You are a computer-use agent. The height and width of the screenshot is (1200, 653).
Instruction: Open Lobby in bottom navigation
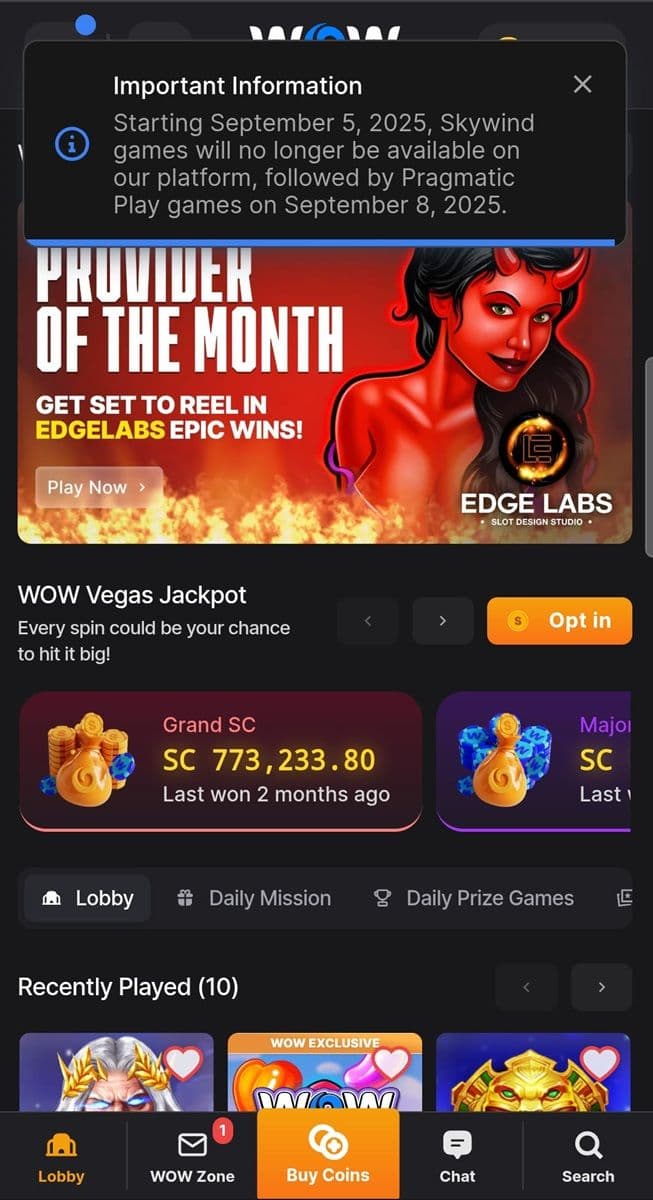[x=61, y=1157]
